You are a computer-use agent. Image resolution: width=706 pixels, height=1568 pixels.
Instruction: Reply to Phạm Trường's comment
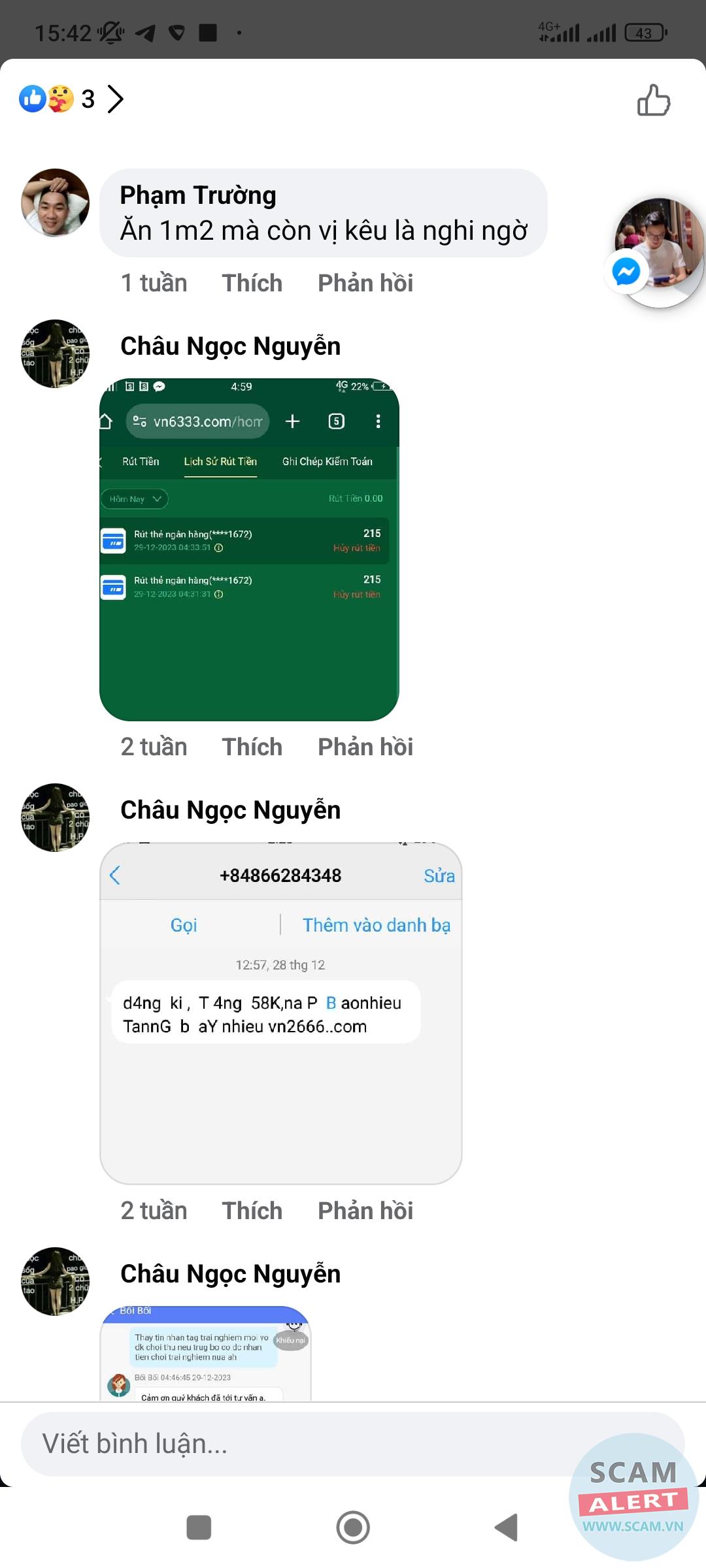pyautogui.click(x=365, y=283)
